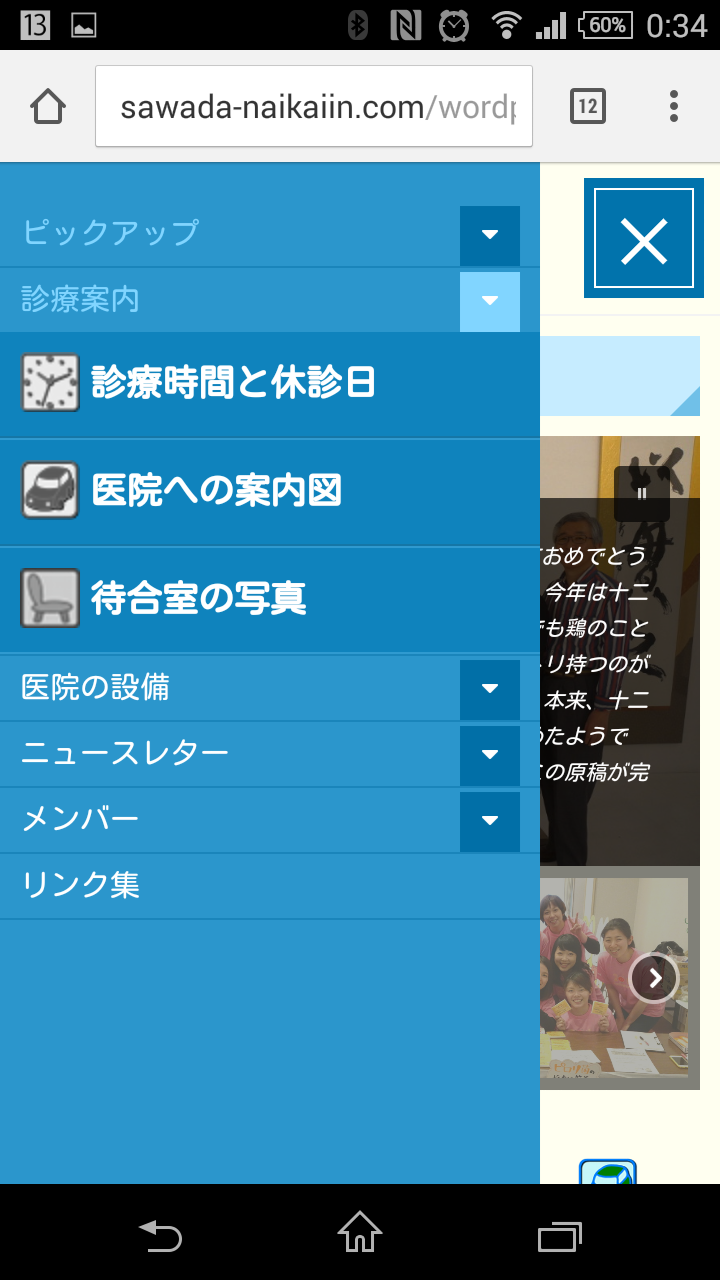Close the side menu with the X button
Screen dimensions: 720x1280
pos(643,241)
